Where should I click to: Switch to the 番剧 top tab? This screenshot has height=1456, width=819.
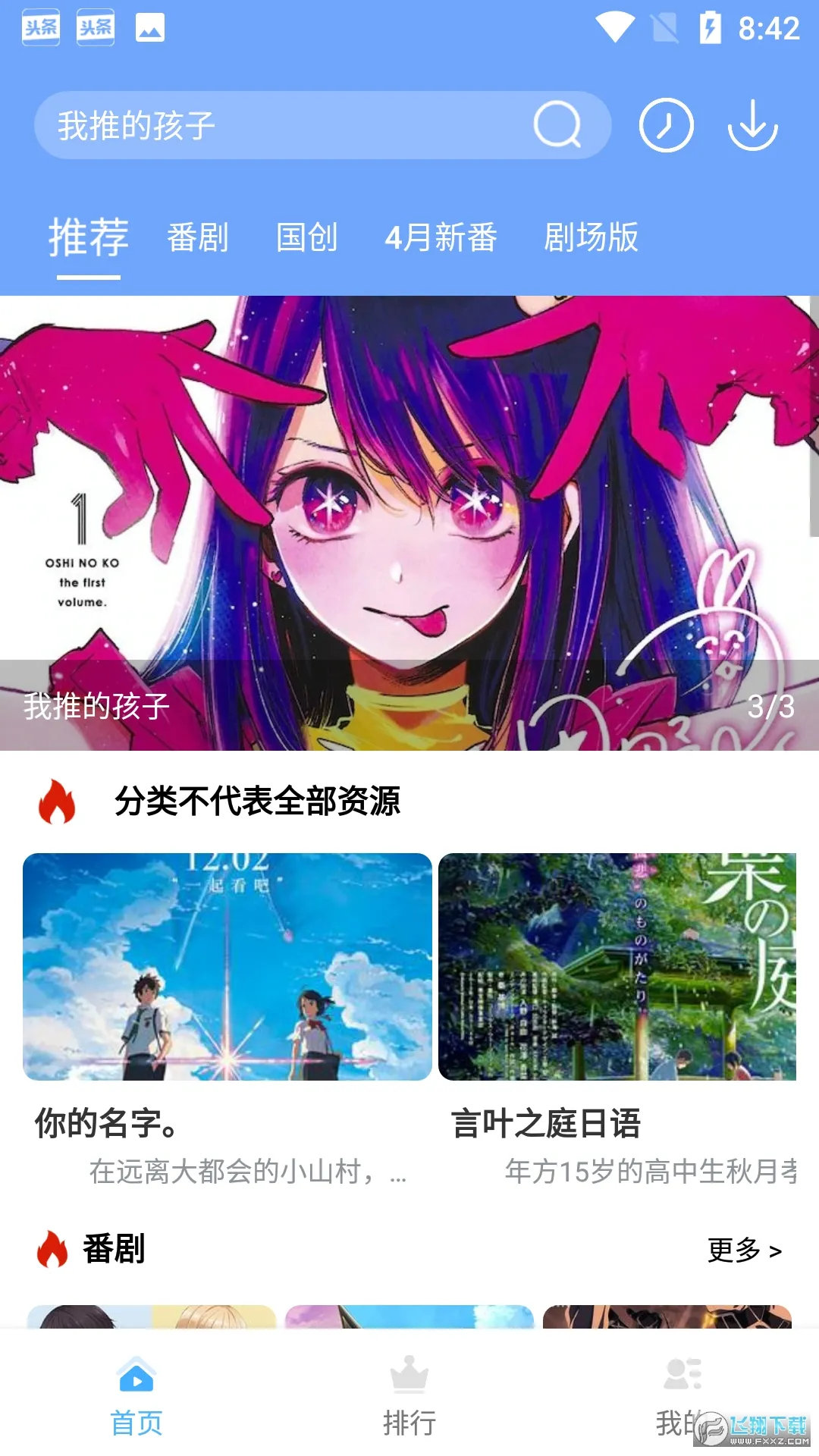tap(198, 237)
